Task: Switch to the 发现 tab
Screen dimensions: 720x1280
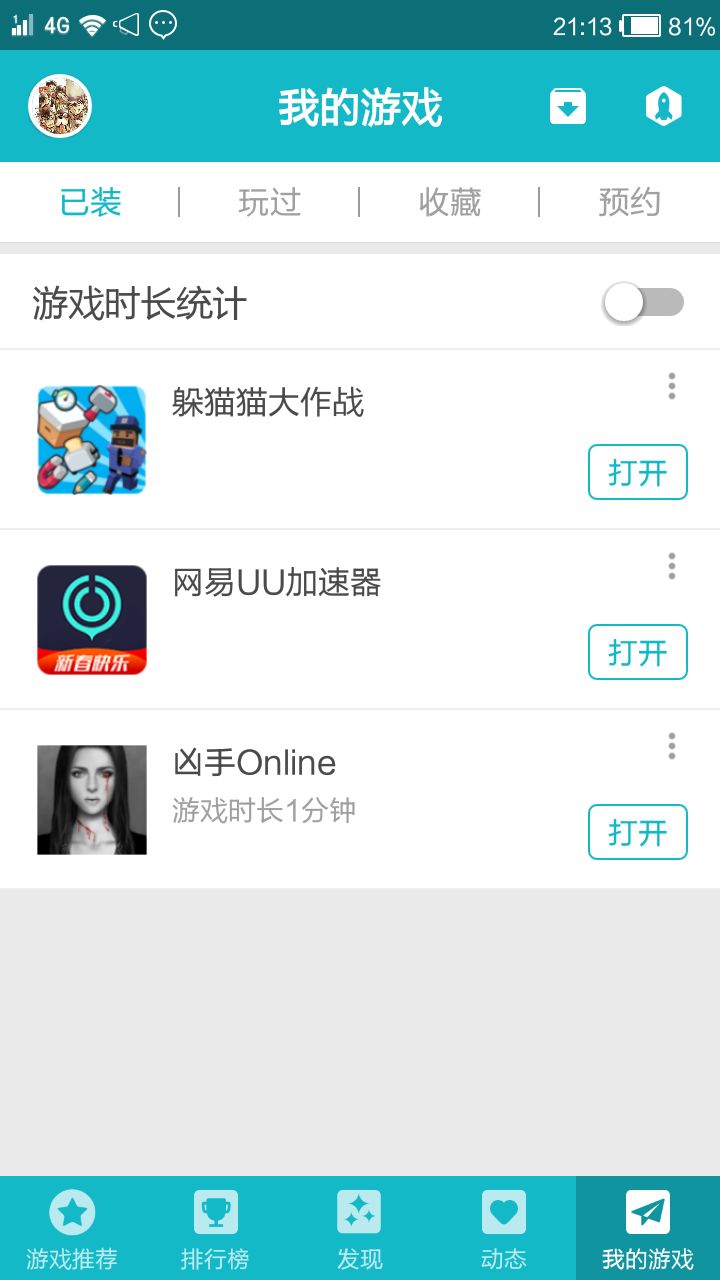Action: coord(360,1228)
